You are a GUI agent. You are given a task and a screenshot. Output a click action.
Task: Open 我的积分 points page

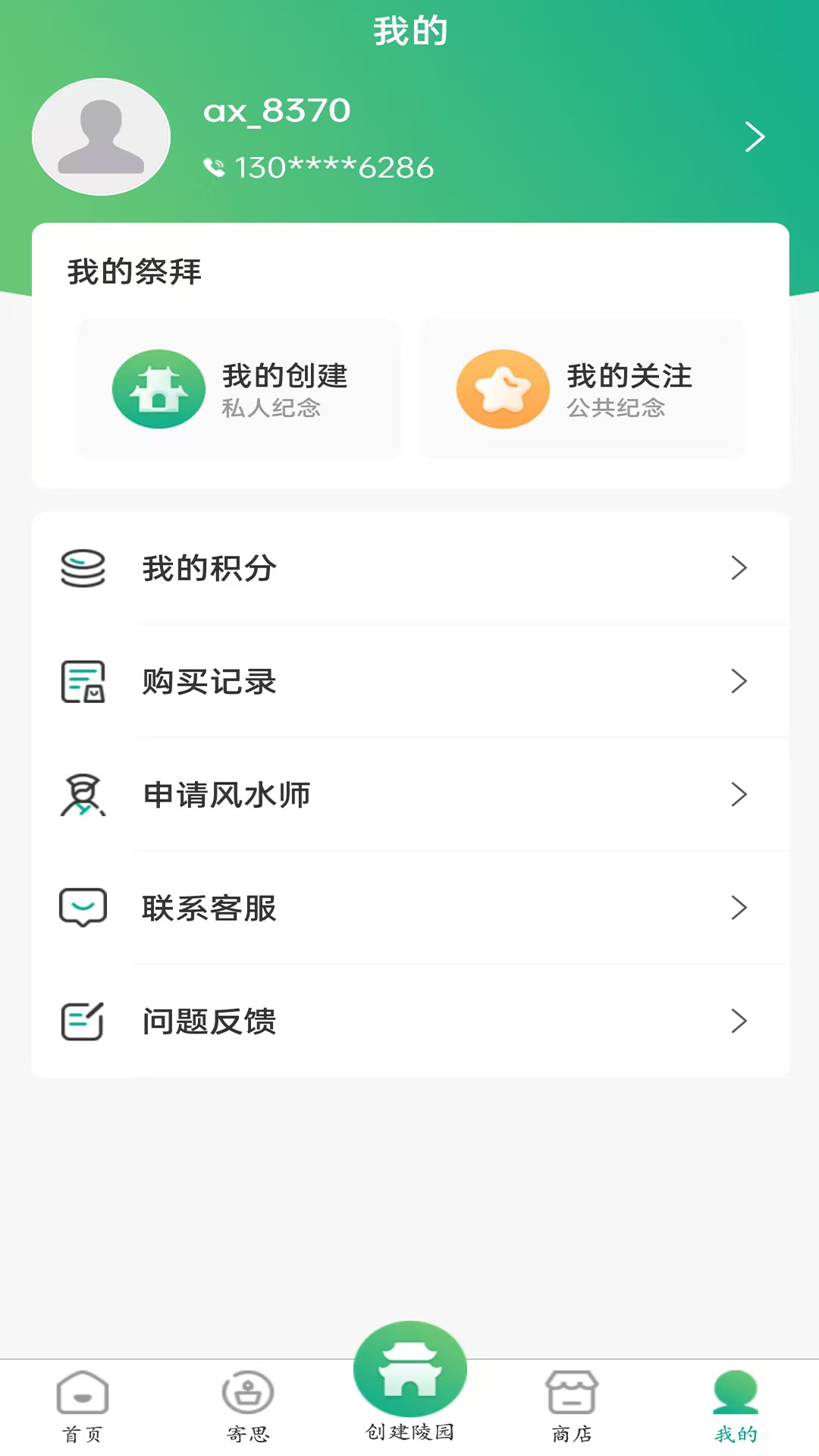pyautogui.click(x=409, y=568)
